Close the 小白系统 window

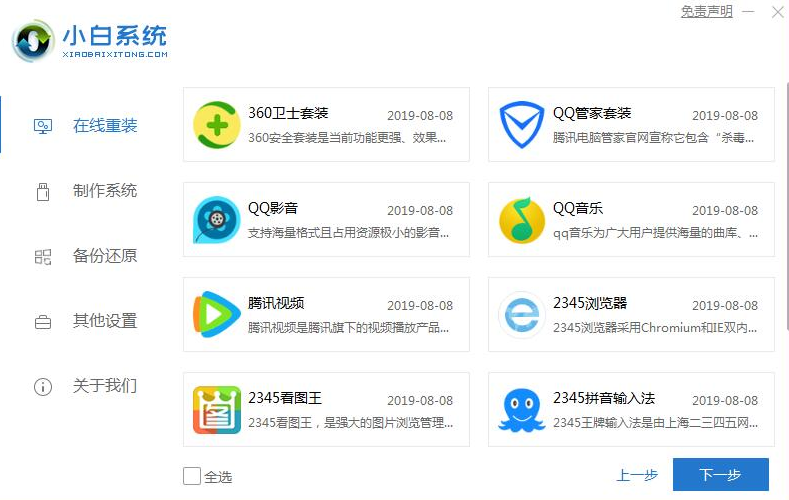point(778,11)
